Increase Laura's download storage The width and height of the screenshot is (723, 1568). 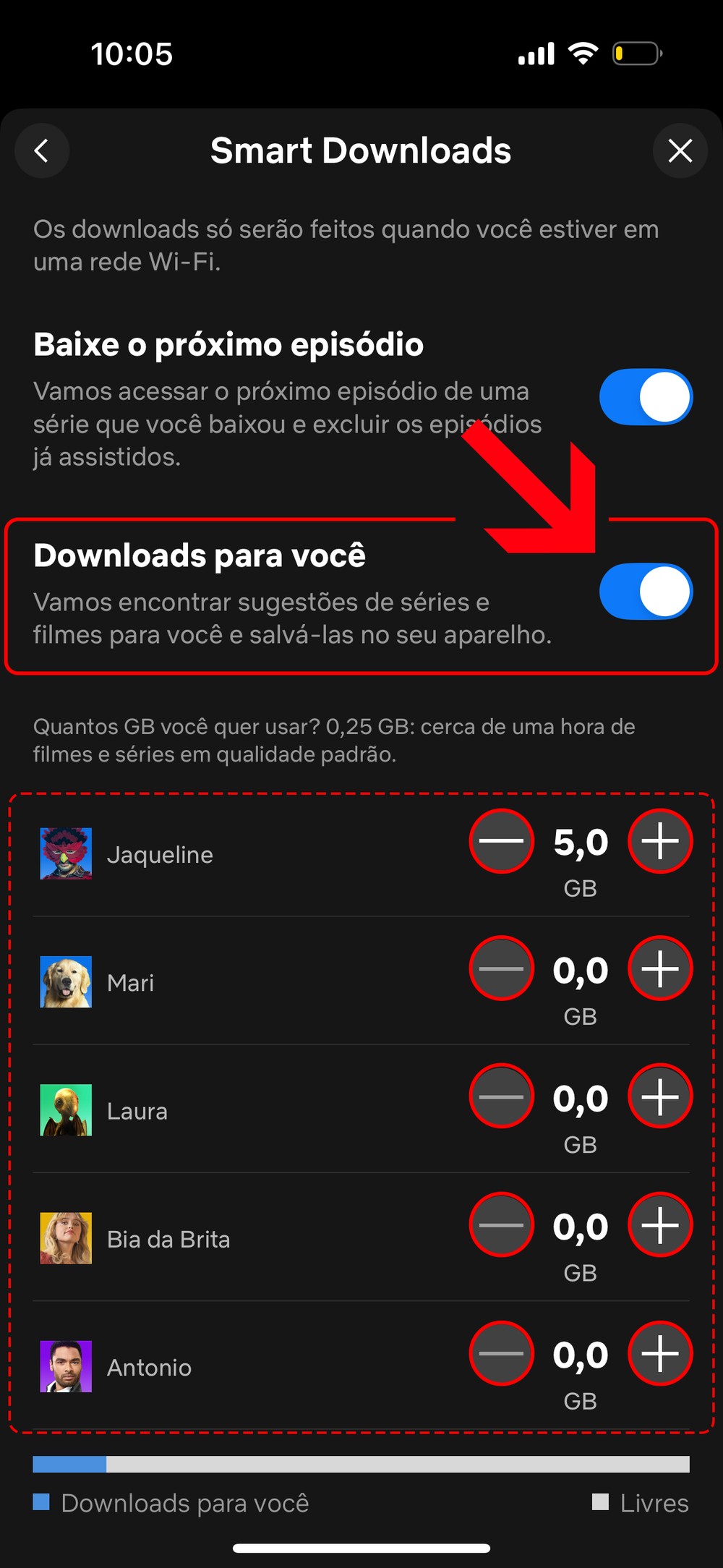coord(659,1096)
